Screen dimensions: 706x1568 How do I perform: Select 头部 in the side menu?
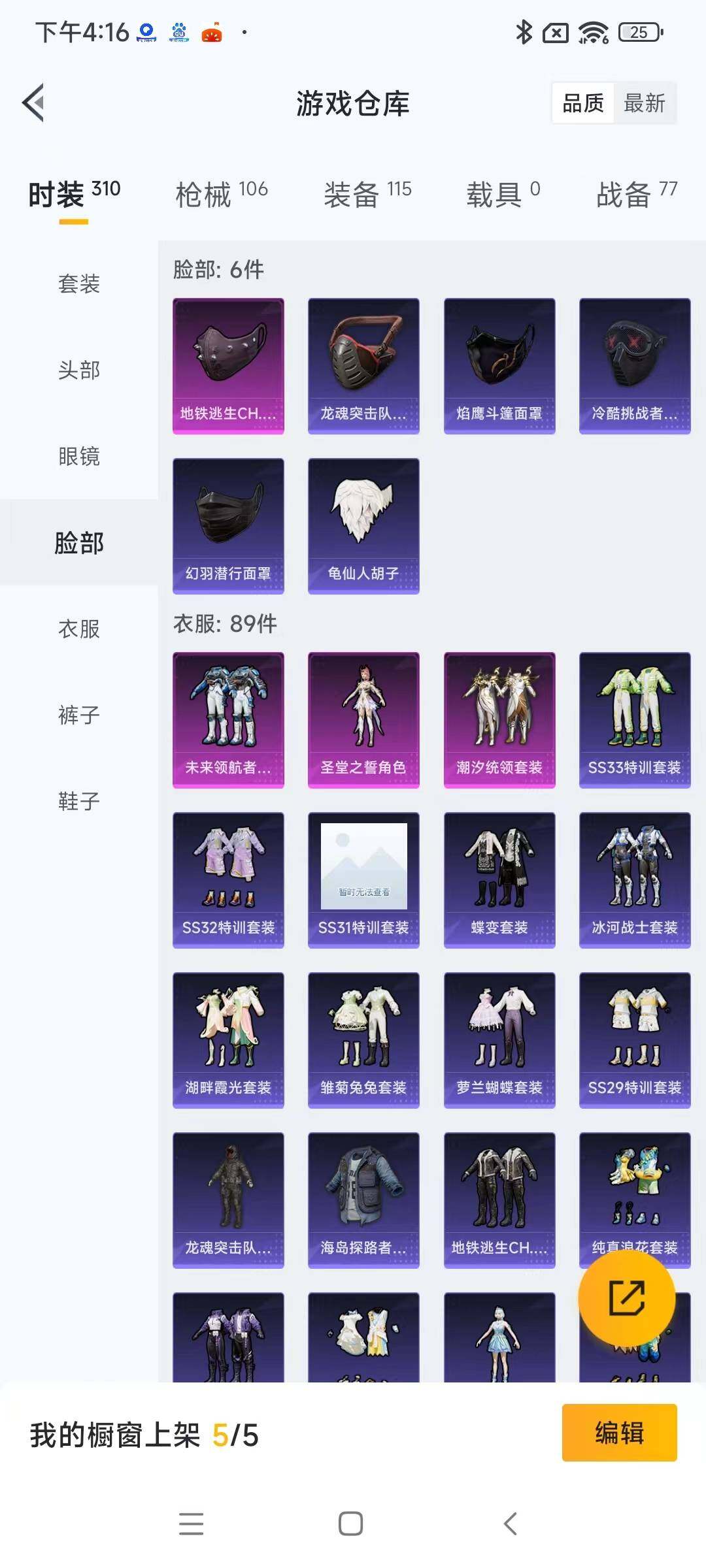(79, 370)
